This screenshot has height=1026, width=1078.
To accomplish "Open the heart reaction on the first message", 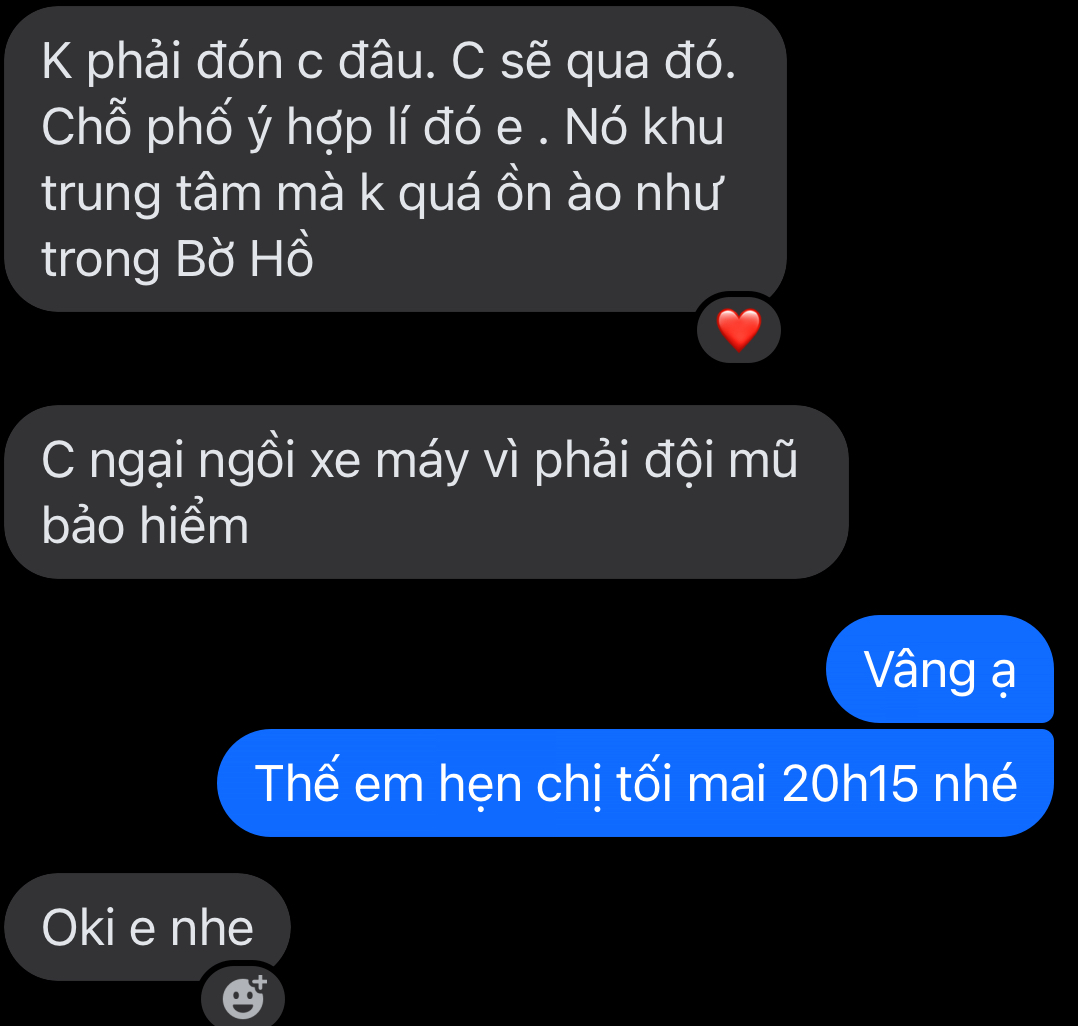I will click(x=739, y=329).
